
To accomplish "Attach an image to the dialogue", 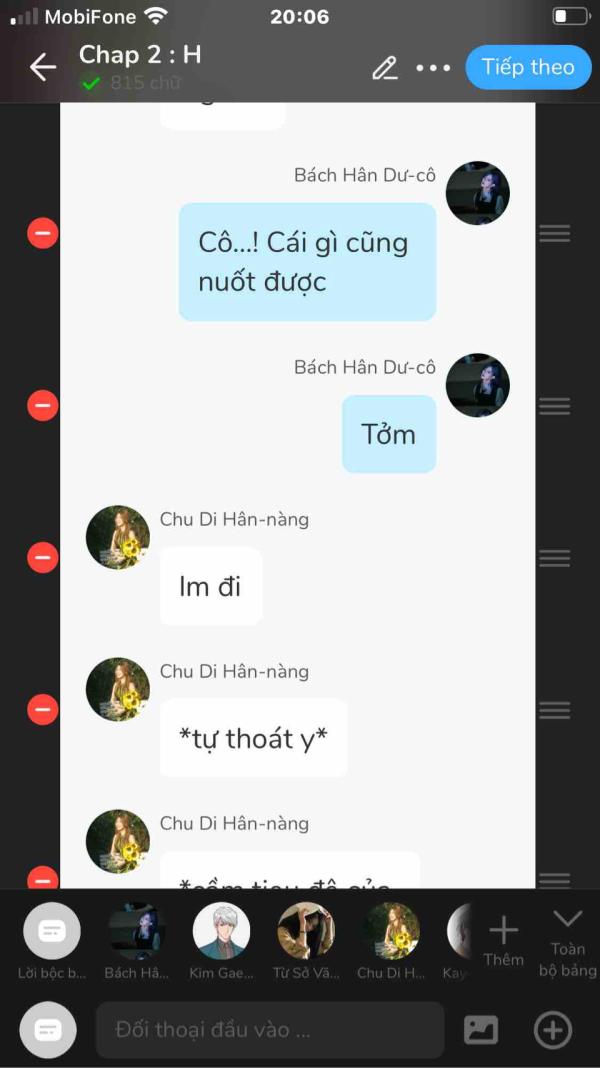I will pos(481,1029).
